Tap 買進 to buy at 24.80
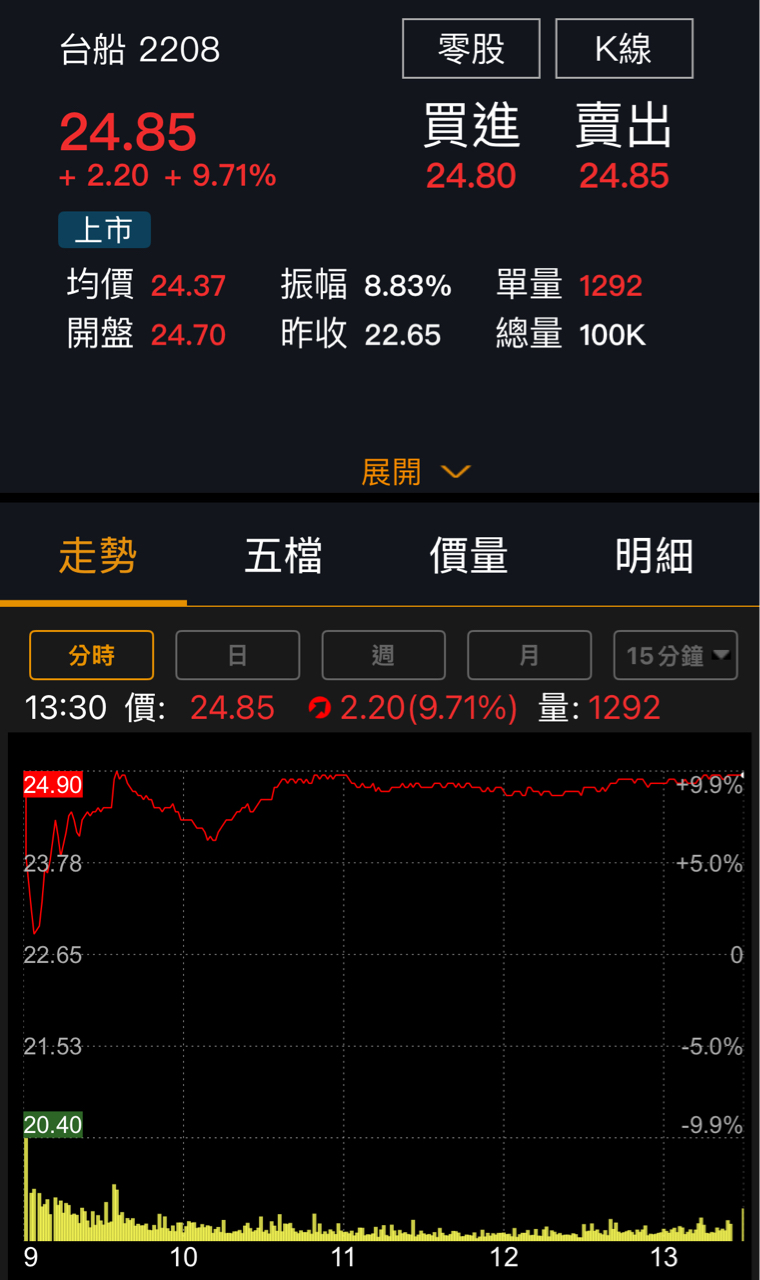The width and height of the screenshot is (760, 1280). 471,147
